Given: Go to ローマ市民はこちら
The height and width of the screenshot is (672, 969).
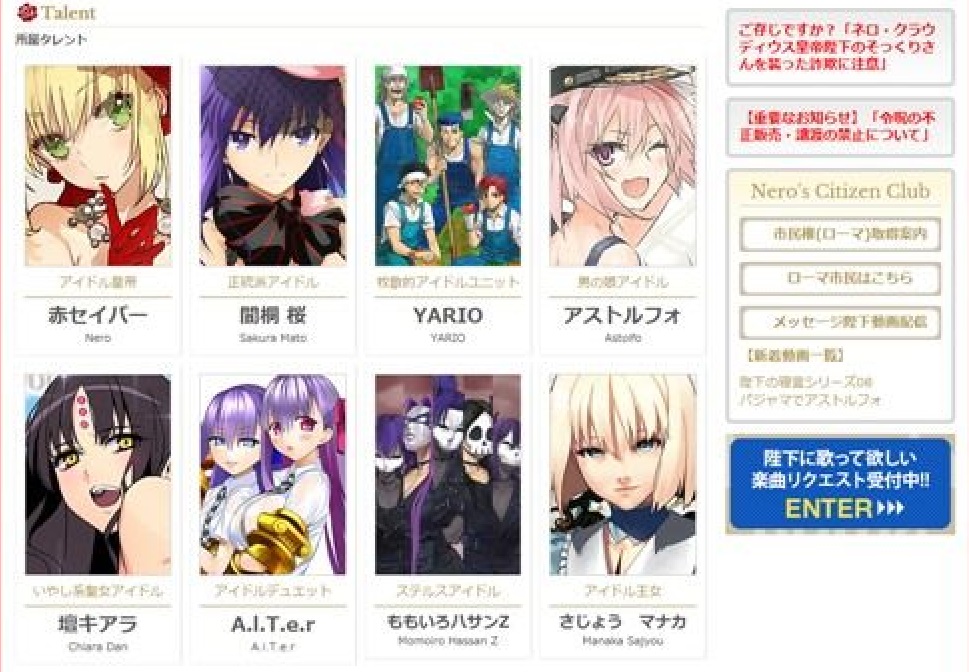Looking at the screenshot, I should click(840, 279).
